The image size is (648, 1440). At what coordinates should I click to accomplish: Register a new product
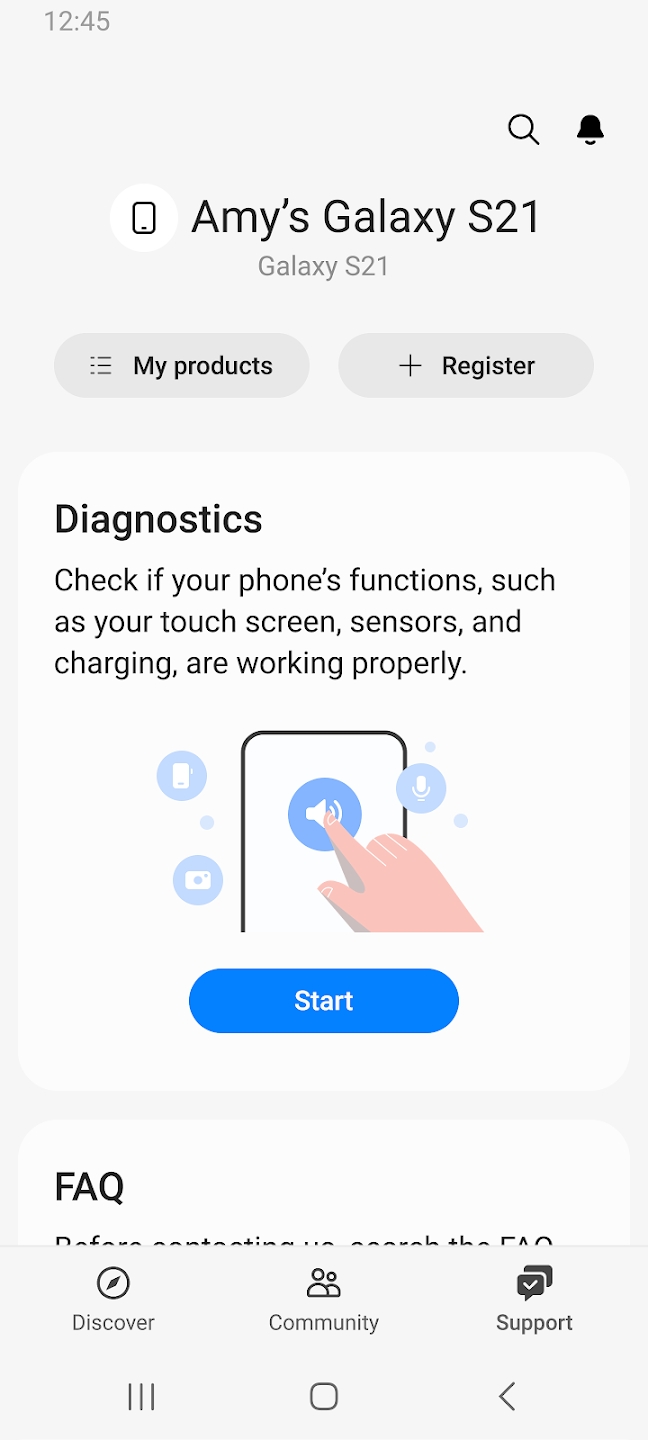[x=466, y=366]
